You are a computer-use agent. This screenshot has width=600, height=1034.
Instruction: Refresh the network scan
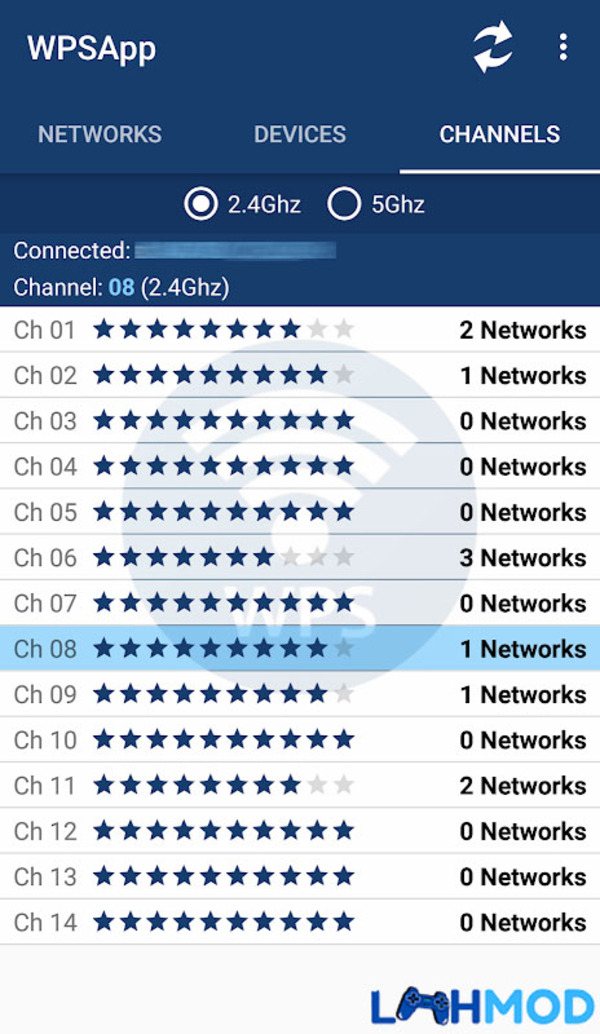point(493,47)
